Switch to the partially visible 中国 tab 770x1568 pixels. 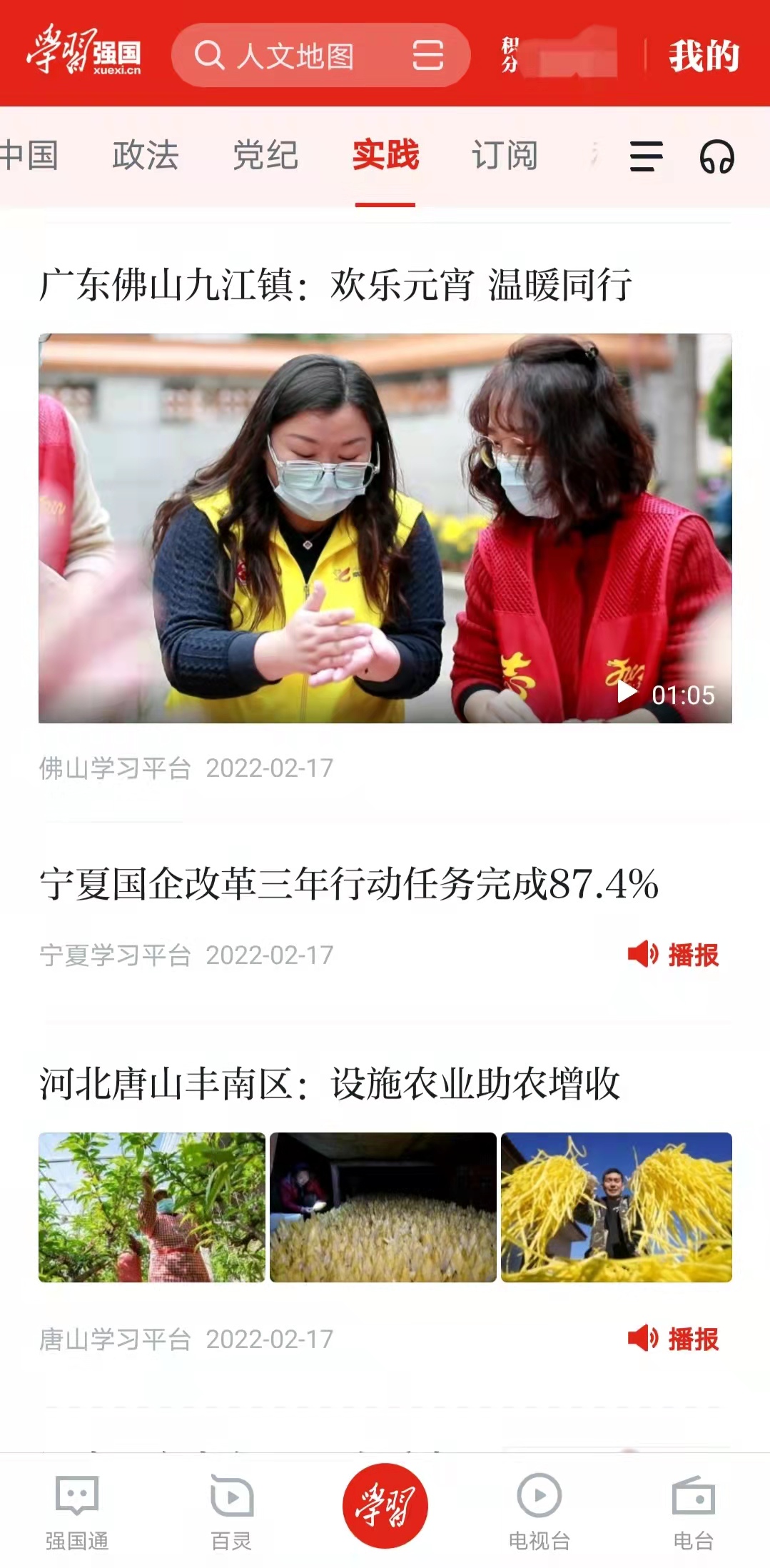29,156
